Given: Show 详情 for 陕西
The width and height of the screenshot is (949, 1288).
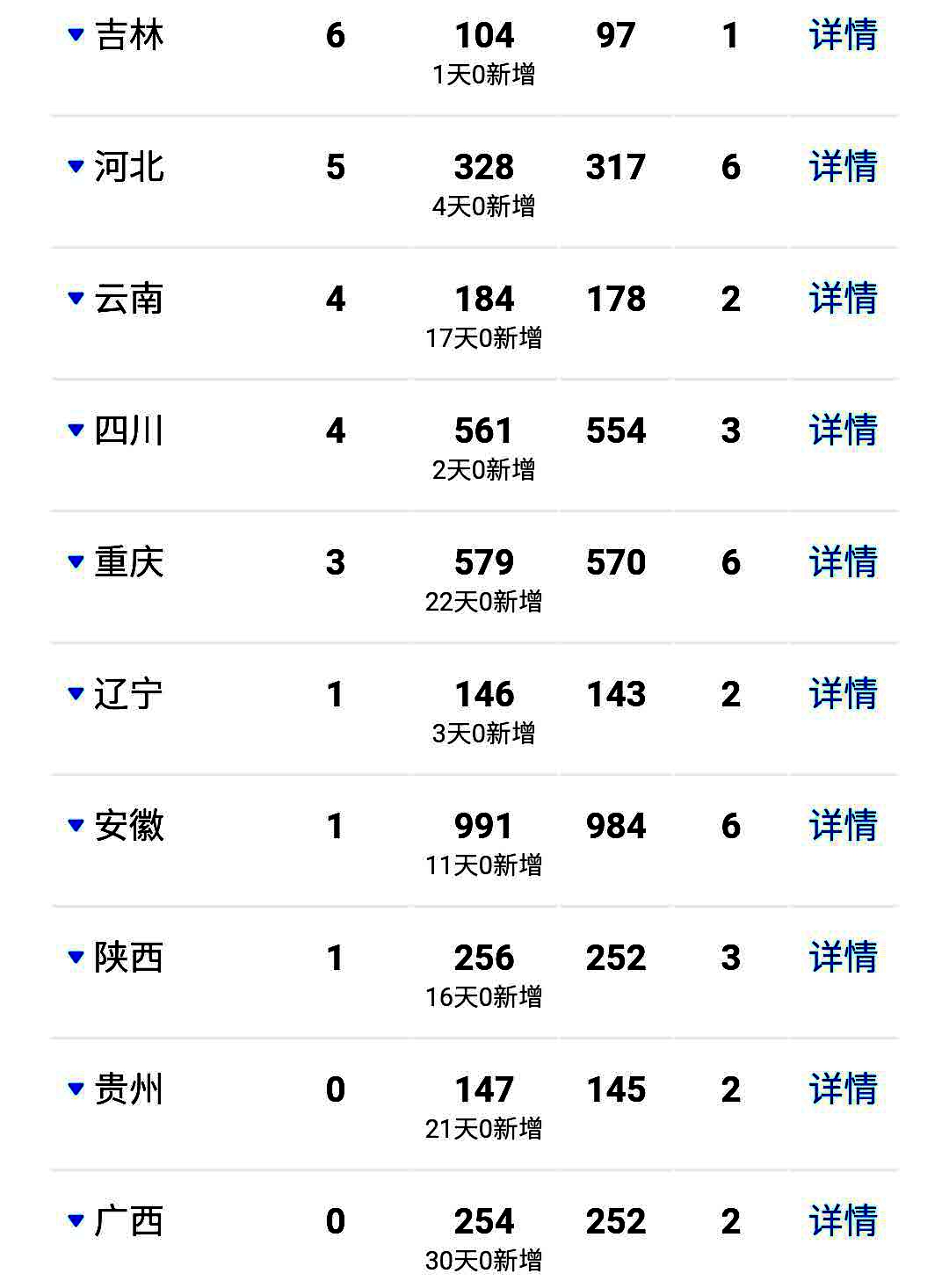Looking at the screenshot, I should pyautogui.click(x=843, y=958).
